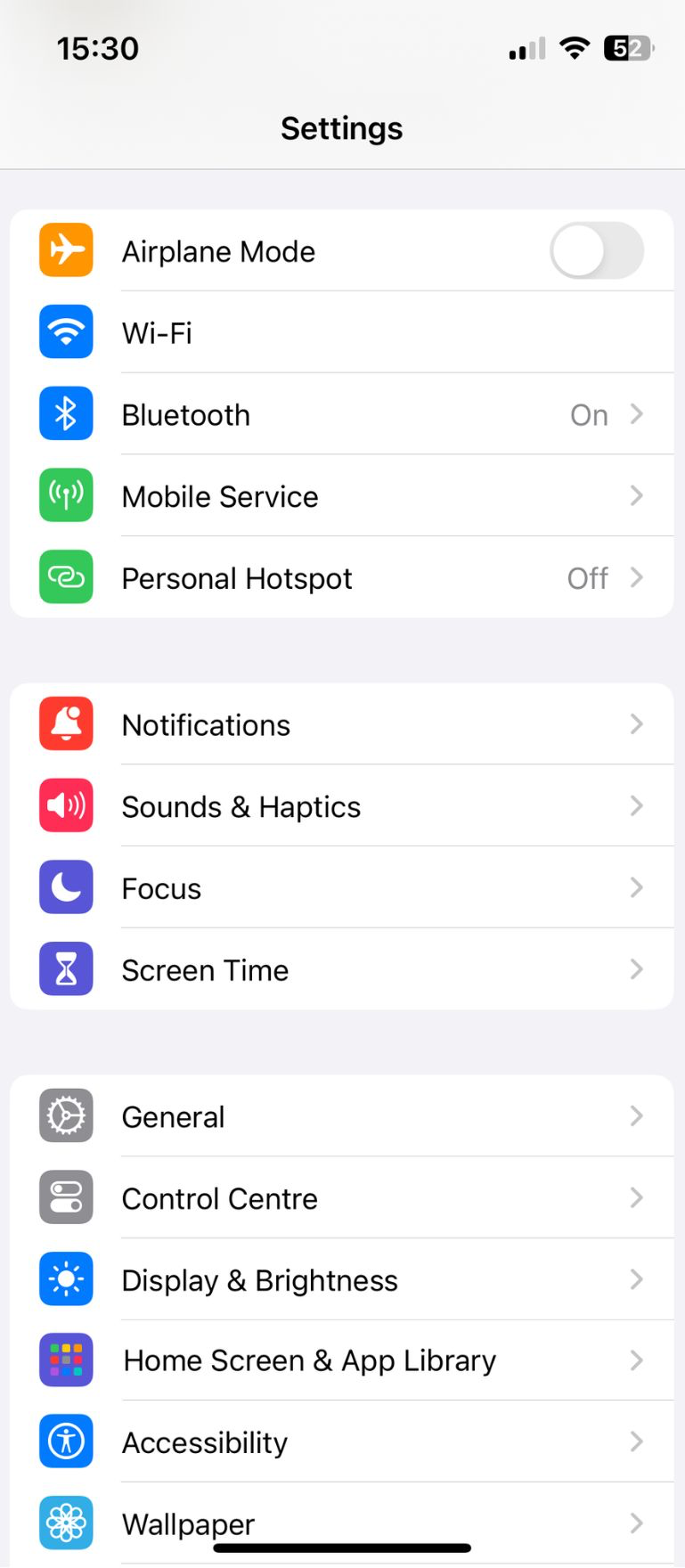
Task: Toggle the Airplane Mode switch
Action: click(x=596, y=251)
